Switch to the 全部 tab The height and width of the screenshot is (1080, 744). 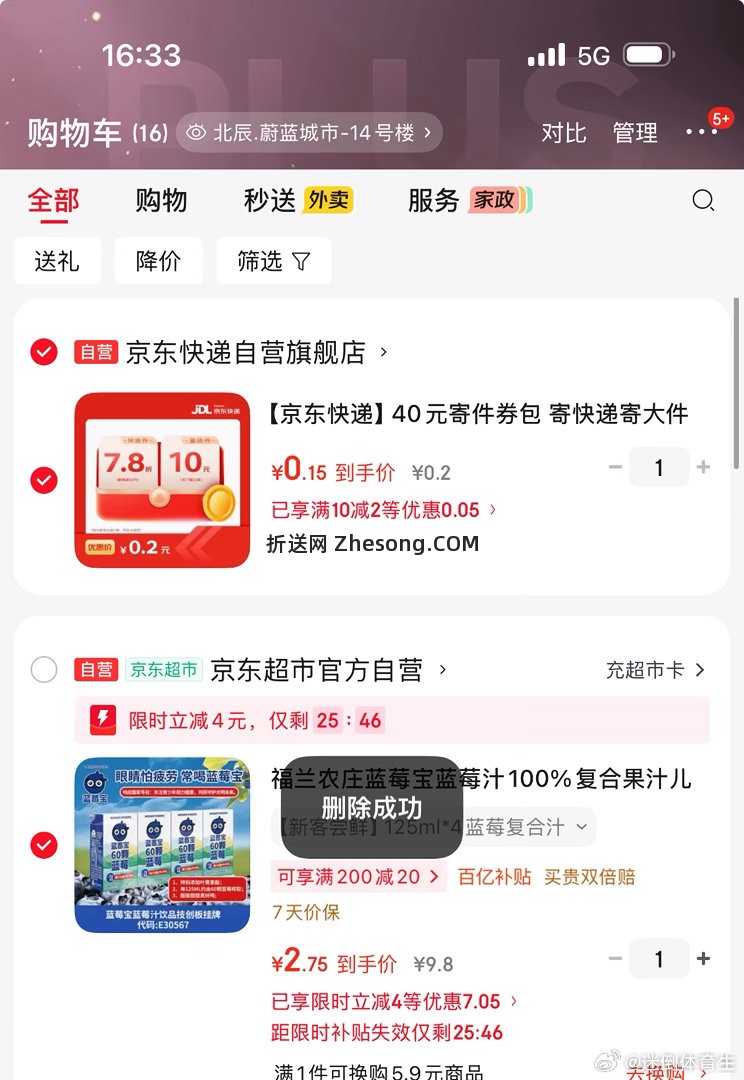click(53, 200)
